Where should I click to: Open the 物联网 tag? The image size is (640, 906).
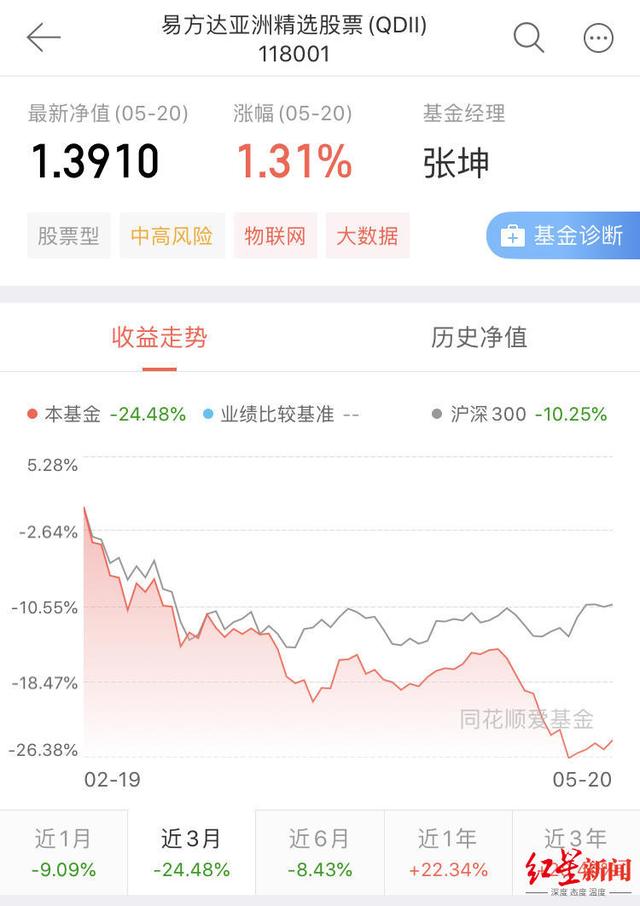pos(275,236)
